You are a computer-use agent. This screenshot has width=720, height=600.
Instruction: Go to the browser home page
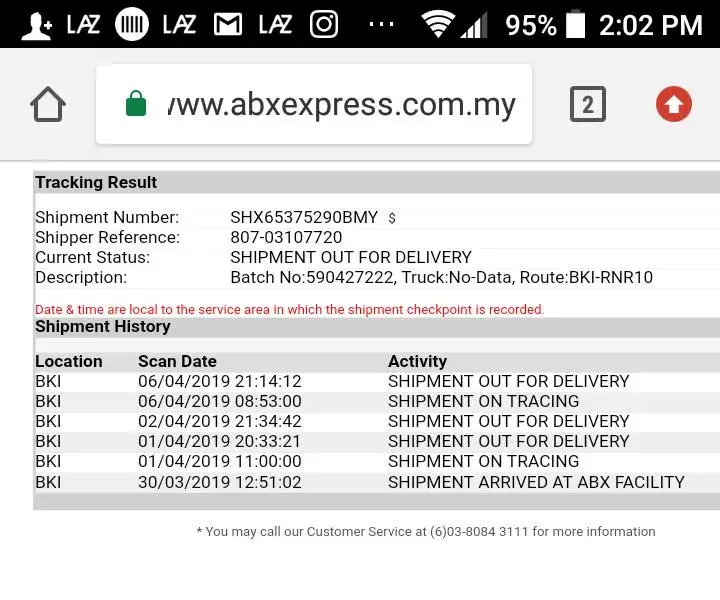(x=48, y=104)
